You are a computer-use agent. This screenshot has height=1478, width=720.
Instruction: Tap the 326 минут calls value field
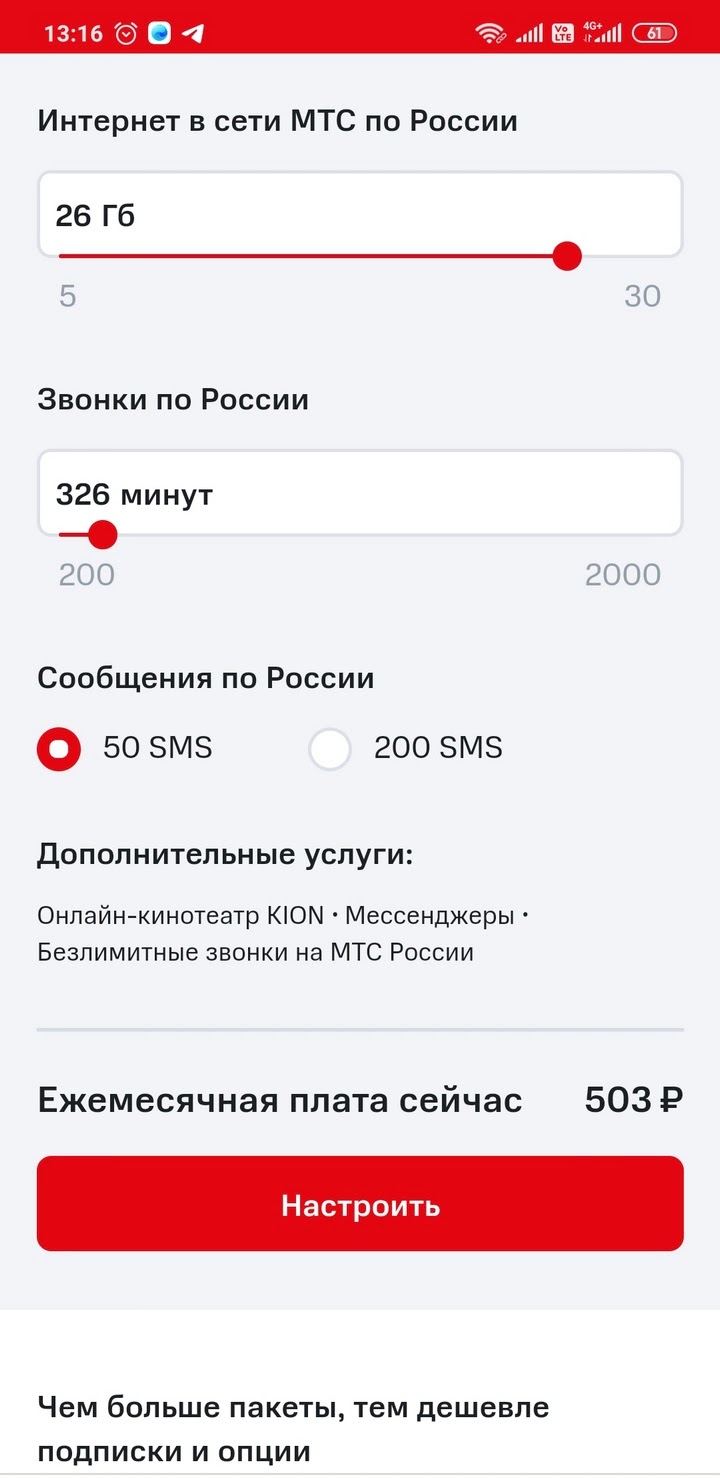pos(360,493)
